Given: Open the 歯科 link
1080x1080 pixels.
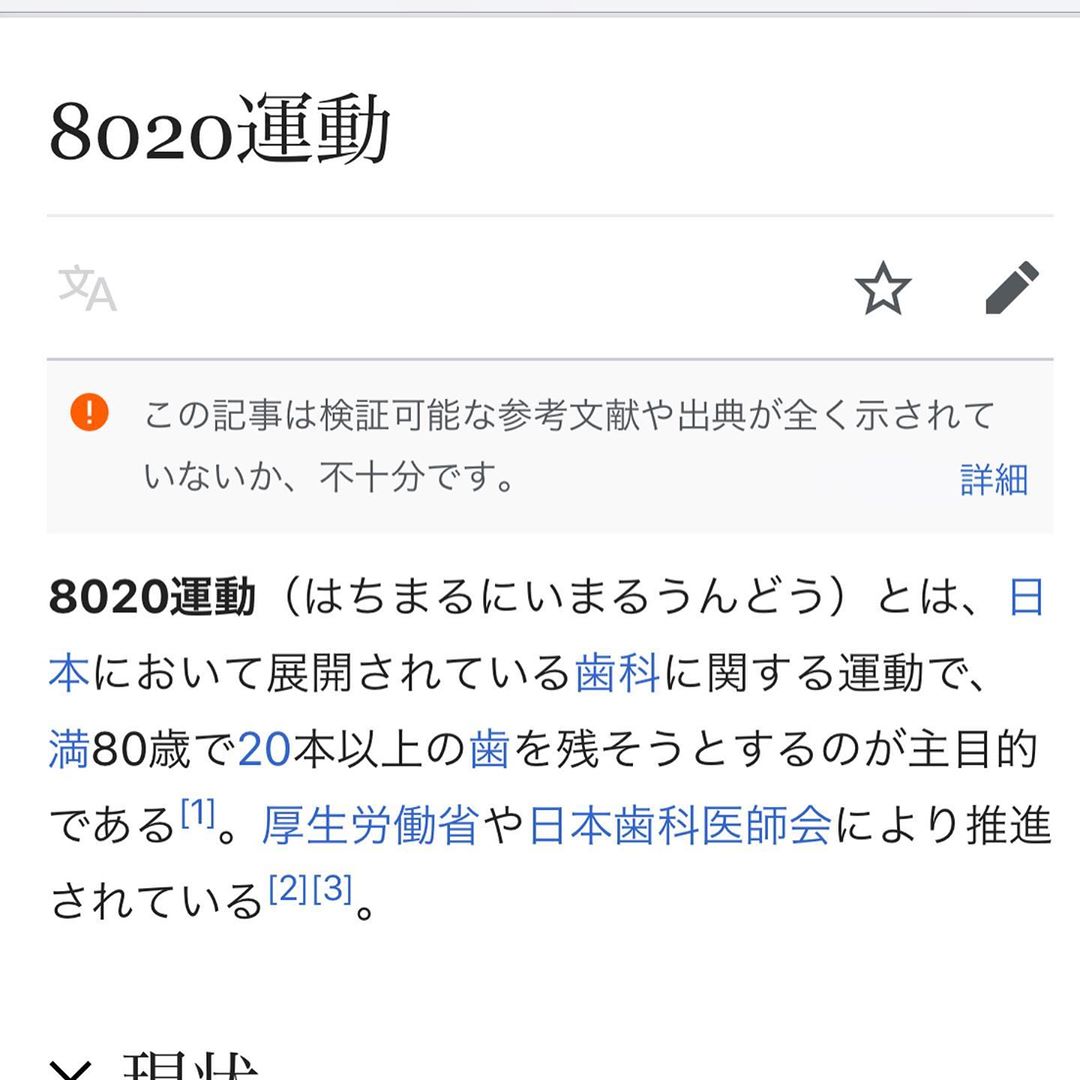Looking at the screenshot, I should pyautogui.click(x=617, y=675).
